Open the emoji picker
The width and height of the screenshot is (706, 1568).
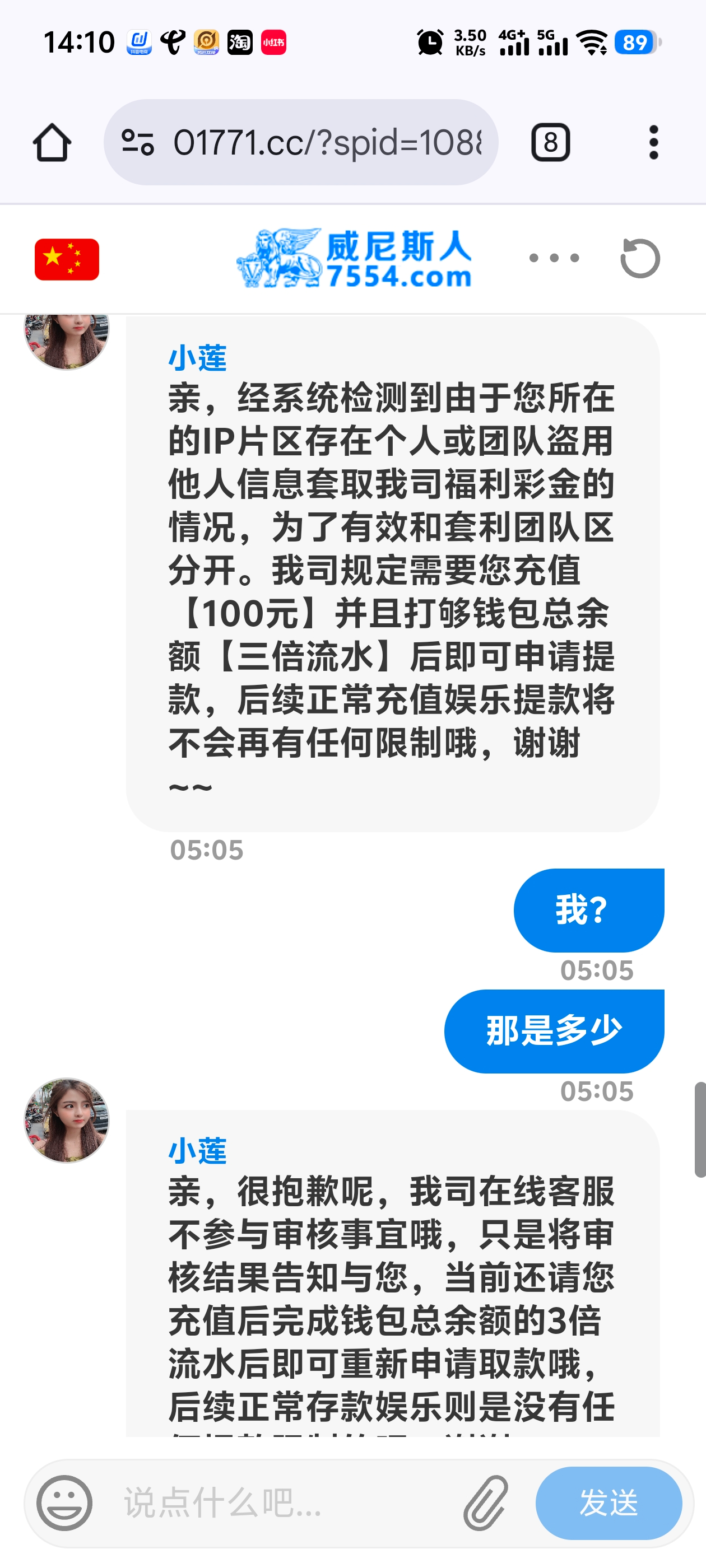[64, 1503]
